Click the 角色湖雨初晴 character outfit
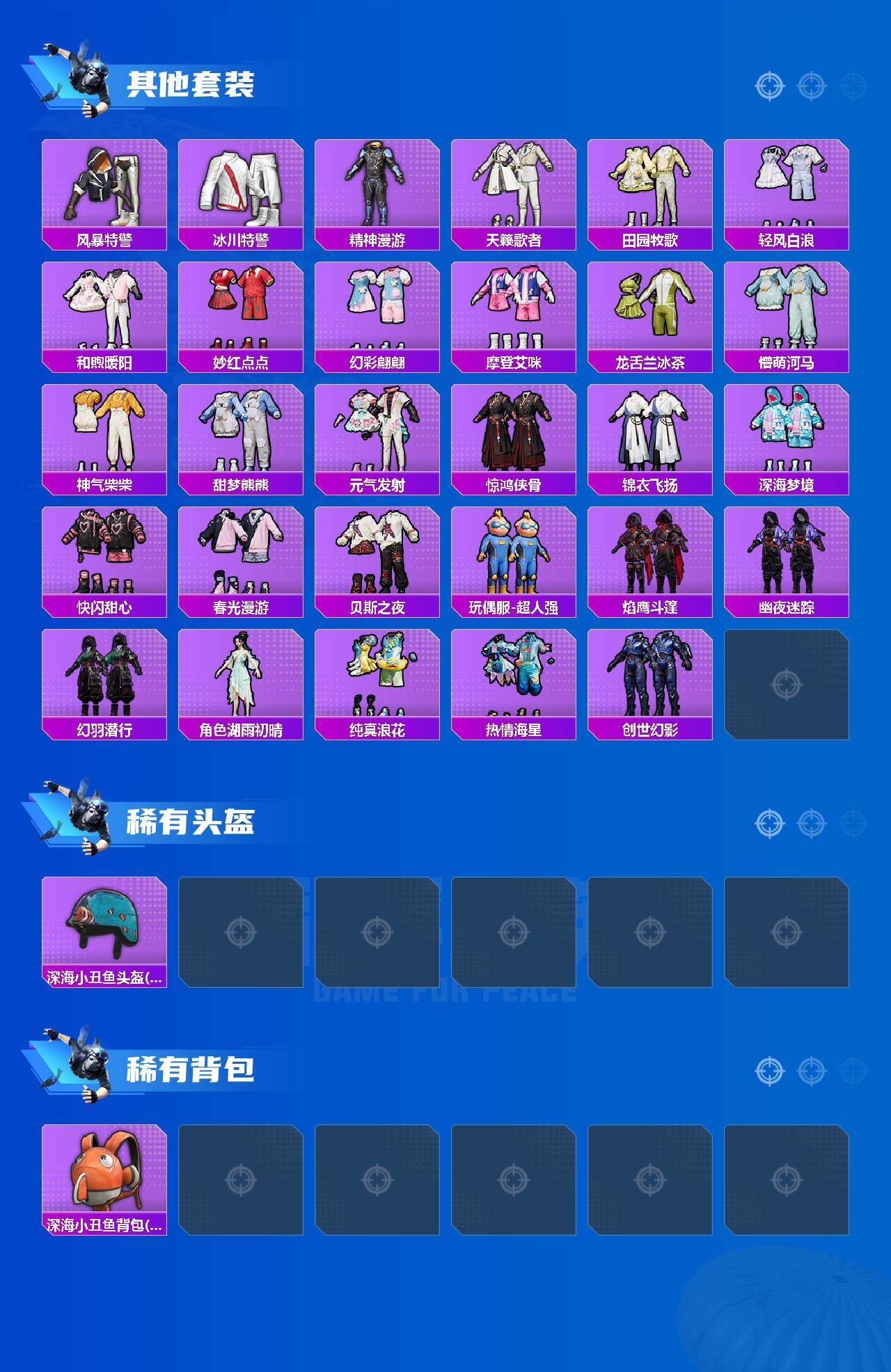Image resolution: width=891 pixels, height=1372 pixels. pyautogui.click(x=240, y=678)
